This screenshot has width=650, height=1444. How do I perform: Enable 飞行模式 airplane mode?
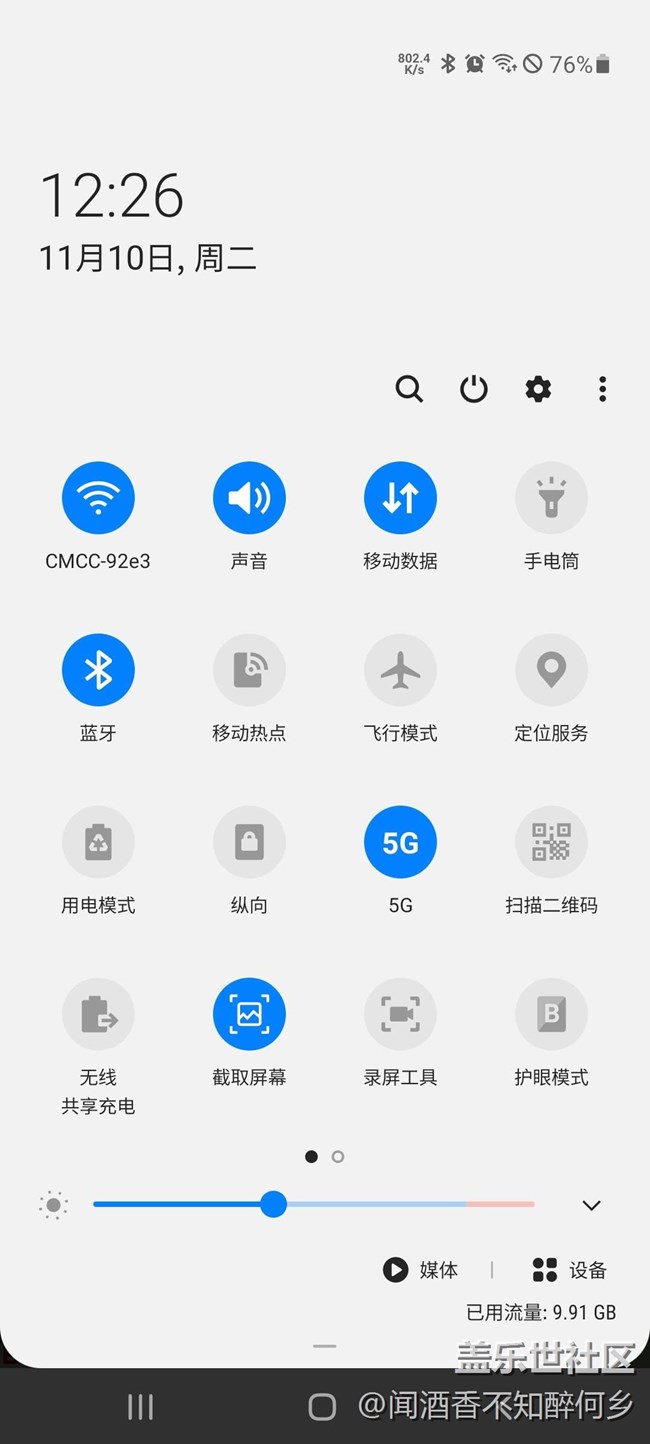pos(400,670)
